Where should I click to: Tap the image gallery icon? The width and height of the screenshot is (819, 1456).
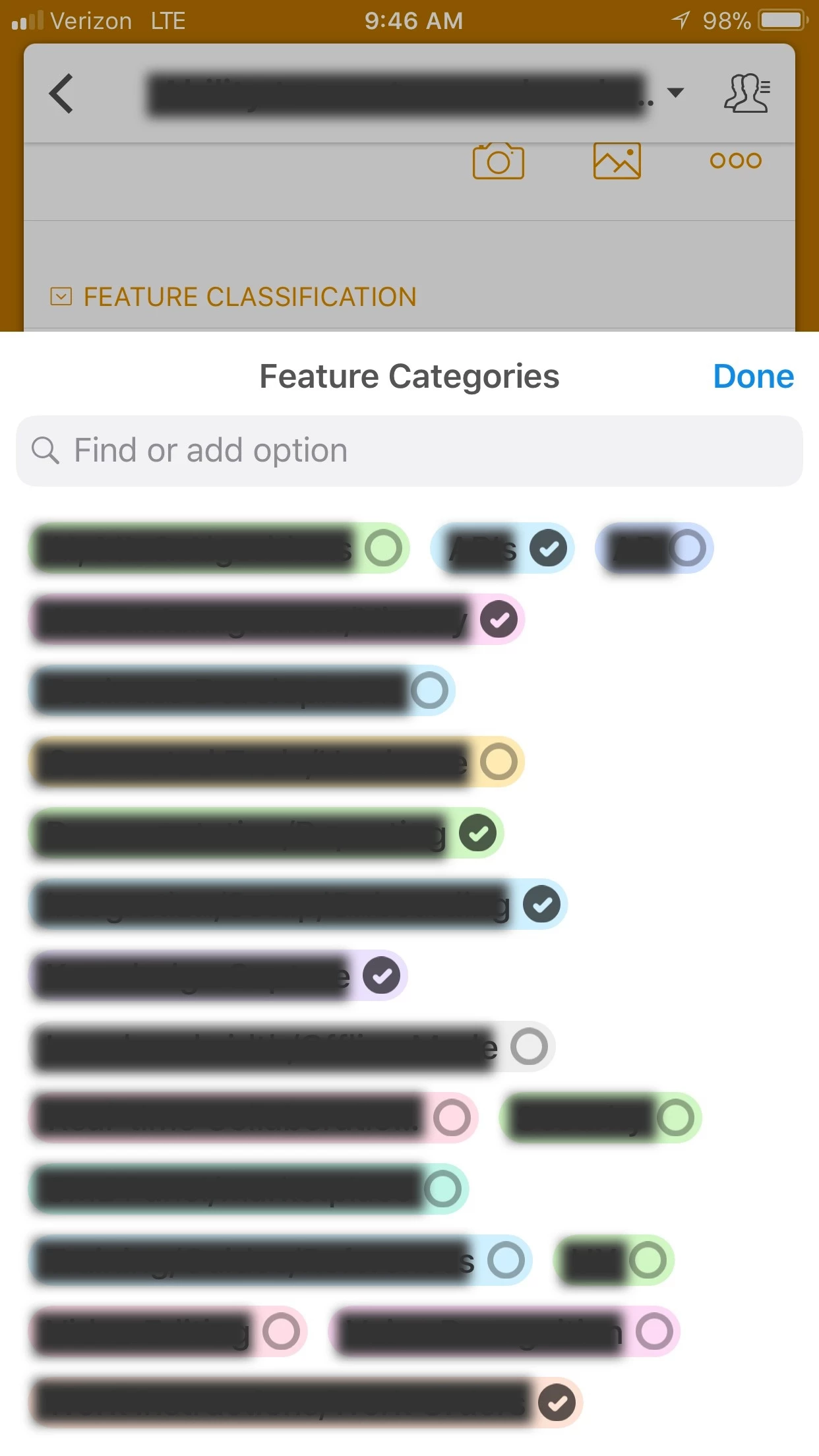pos(617,161)
